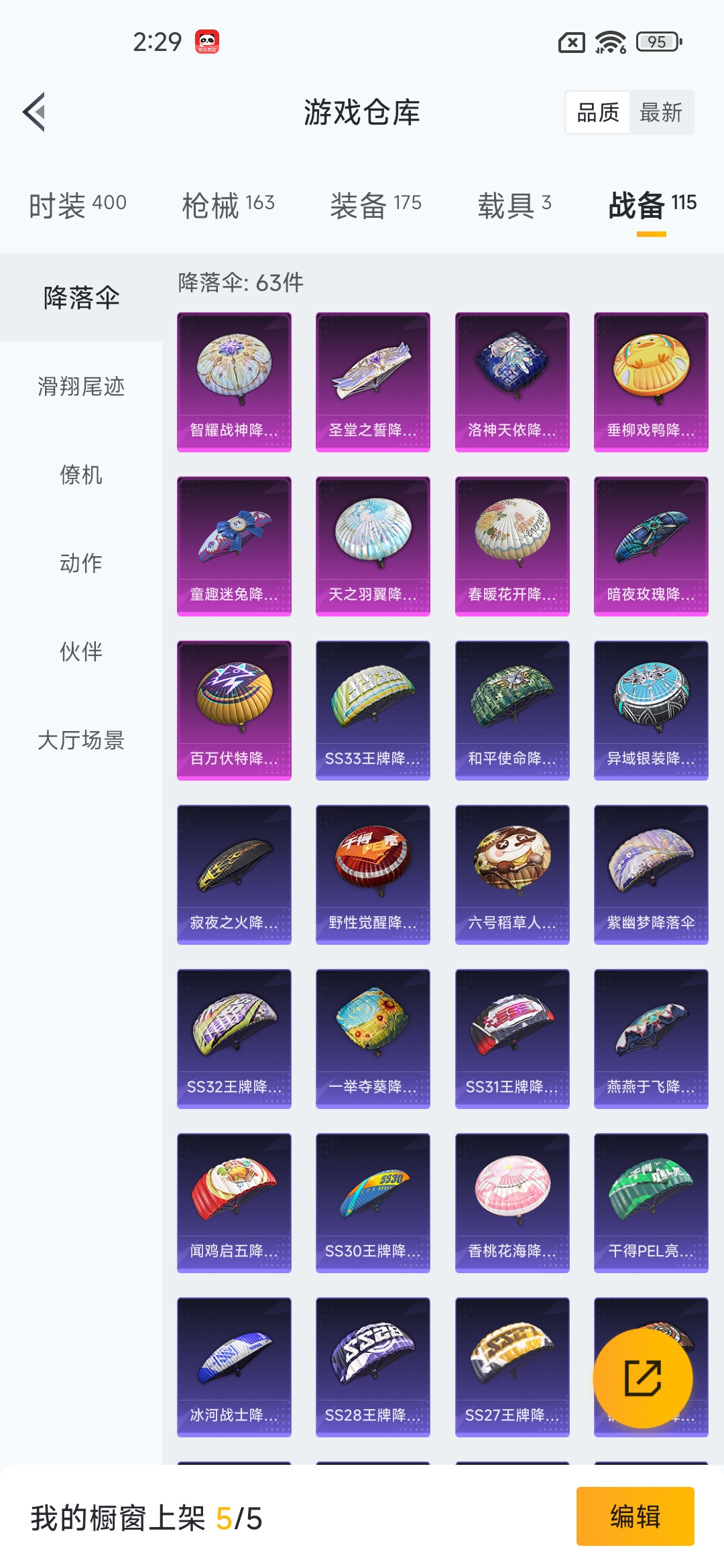Open the 智耀战神降落伞 item

pyautogui.click(x=234, y=382)
